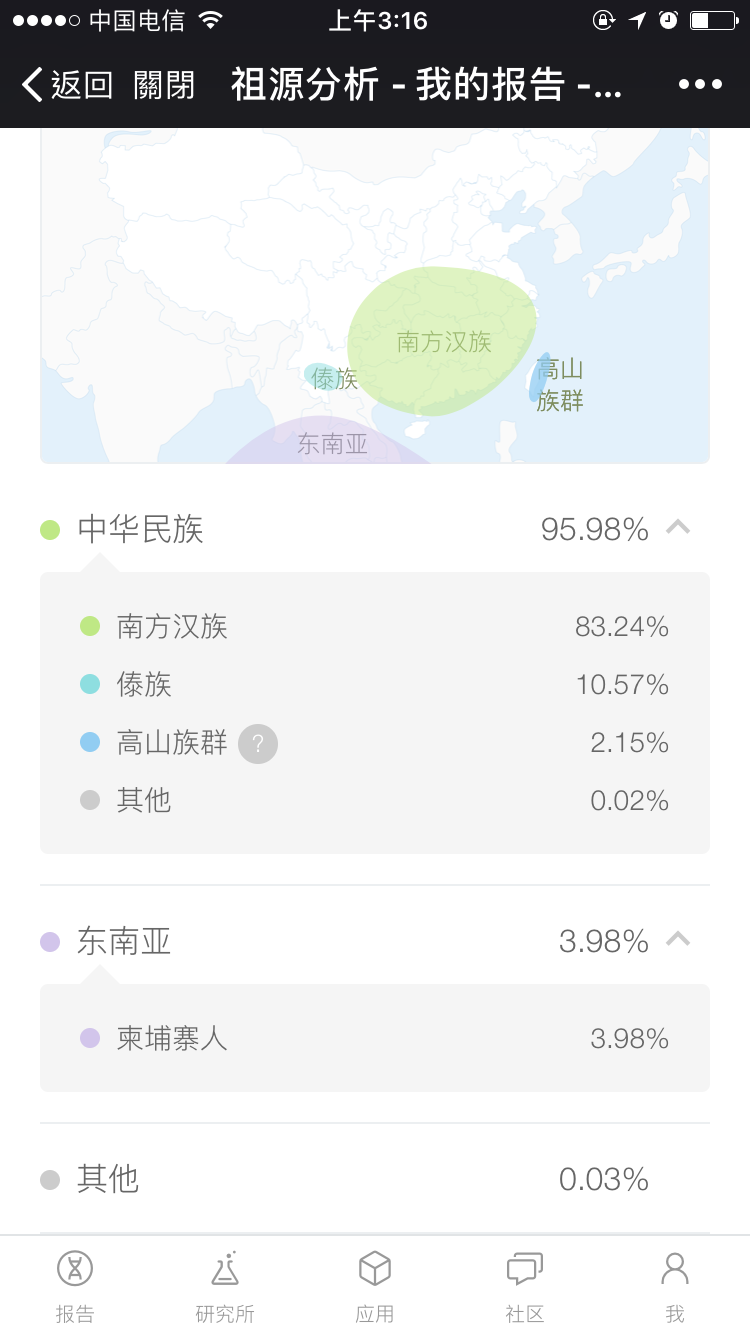750x1334 pixels.
Task: Go back using 返回 arrow
Action: click(x=67, y=85)
